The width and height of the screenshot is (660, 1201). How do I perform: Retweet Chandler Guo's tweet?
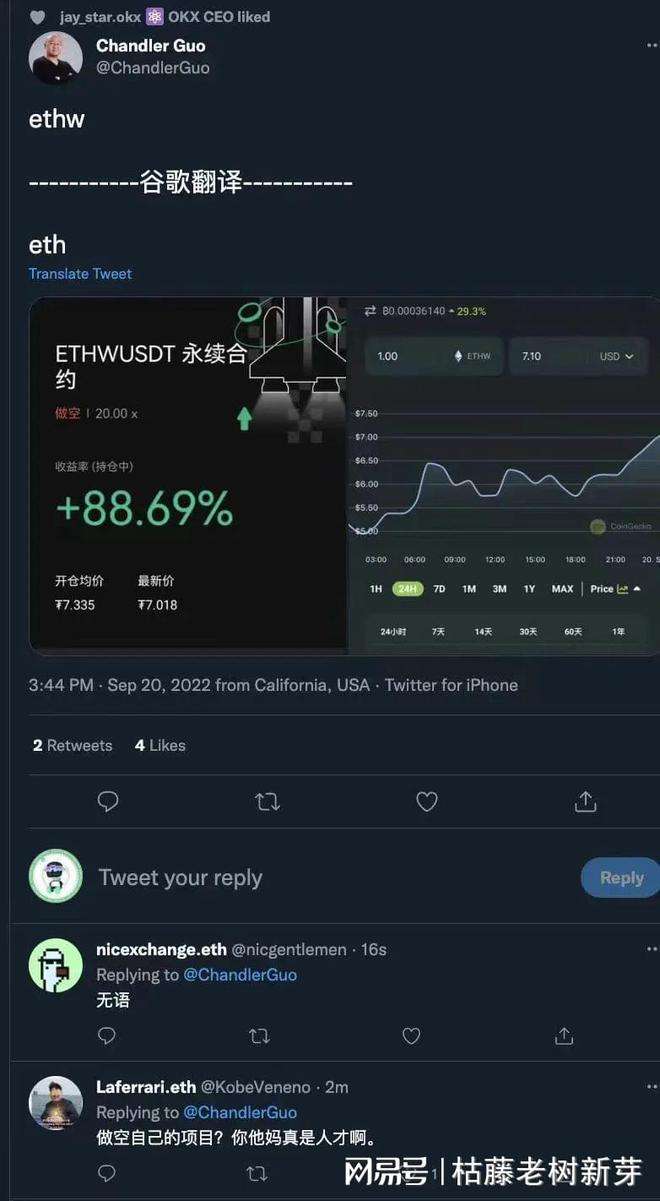point(267,801)
